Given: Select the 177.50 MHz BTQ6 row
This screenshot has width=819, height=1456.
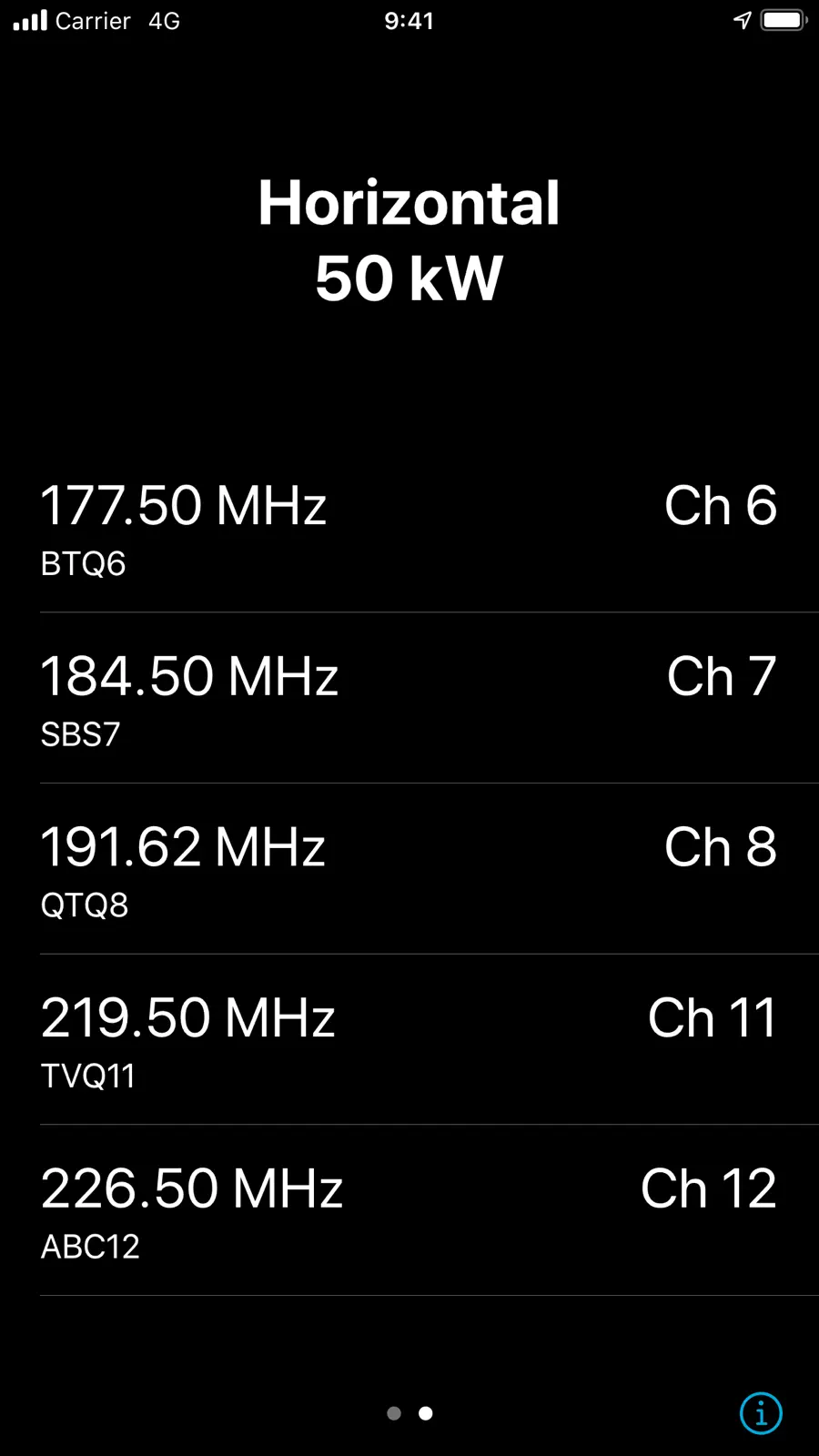Looking at the screenshot, I should pos(409,528).
